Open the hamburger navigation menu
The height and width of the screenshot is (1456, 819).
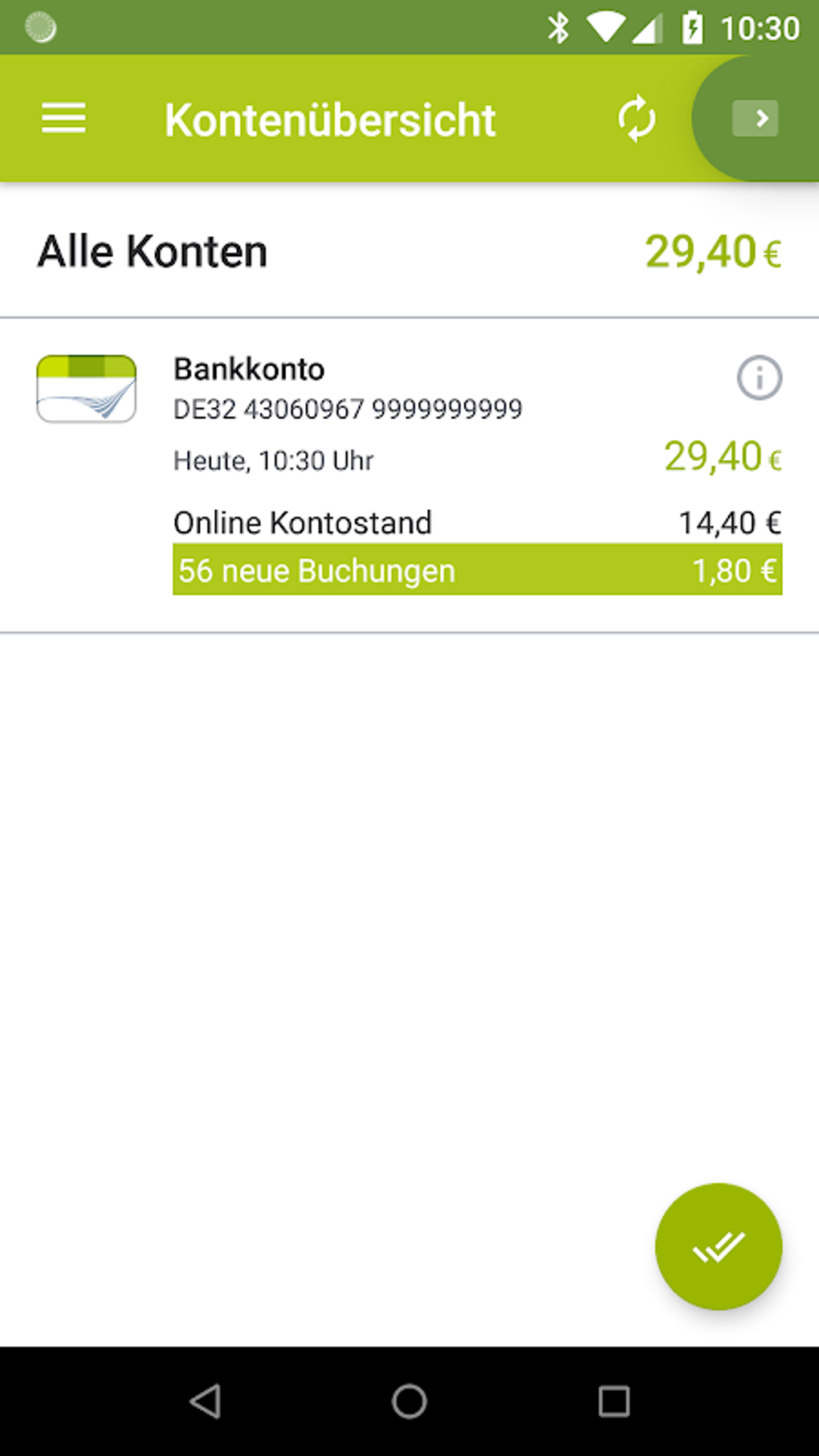coord(63,119)
